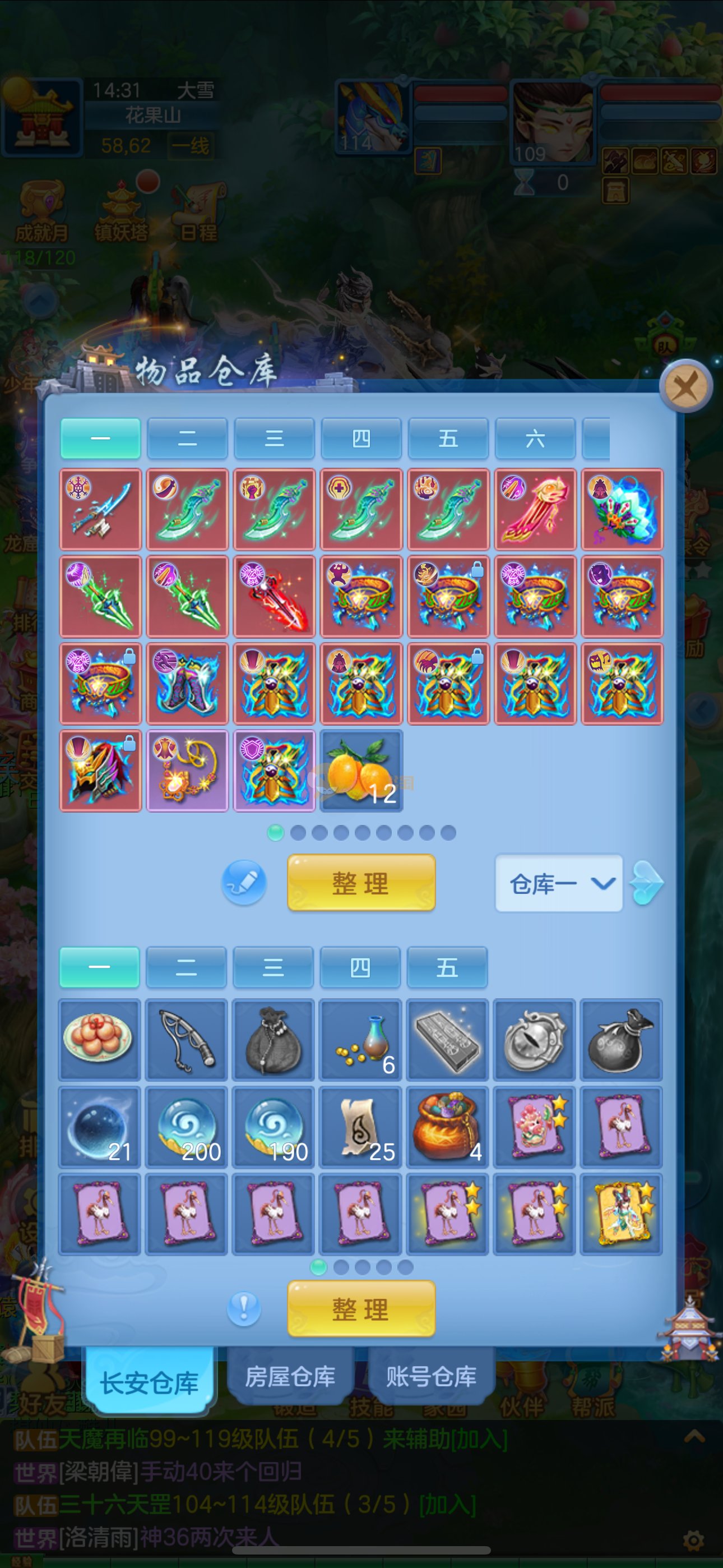Select the item stack showing 200

pos(187,1127)
